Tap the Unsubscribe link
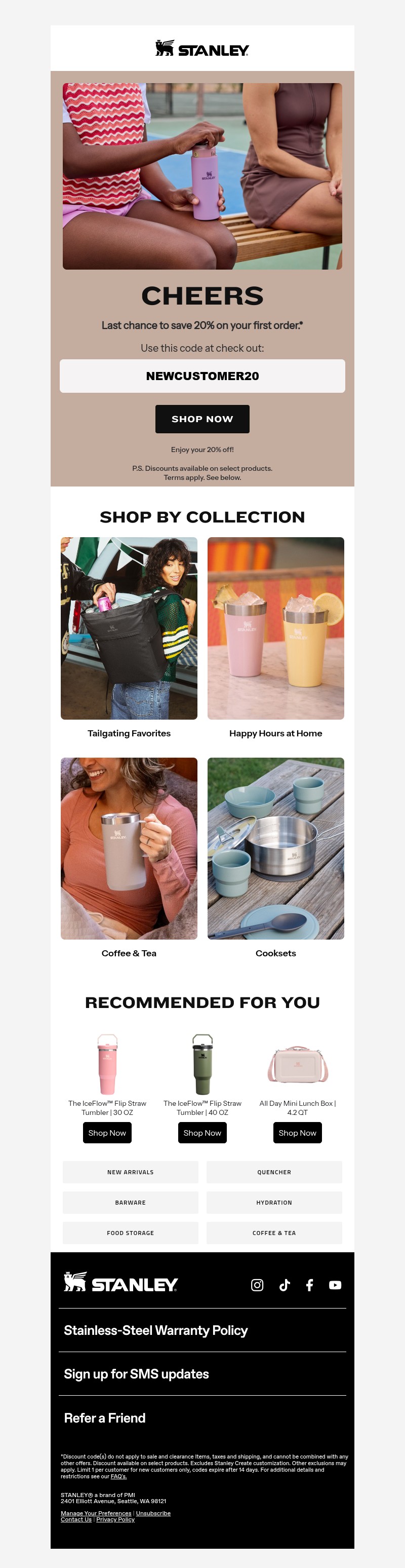 click(153, 1513)
